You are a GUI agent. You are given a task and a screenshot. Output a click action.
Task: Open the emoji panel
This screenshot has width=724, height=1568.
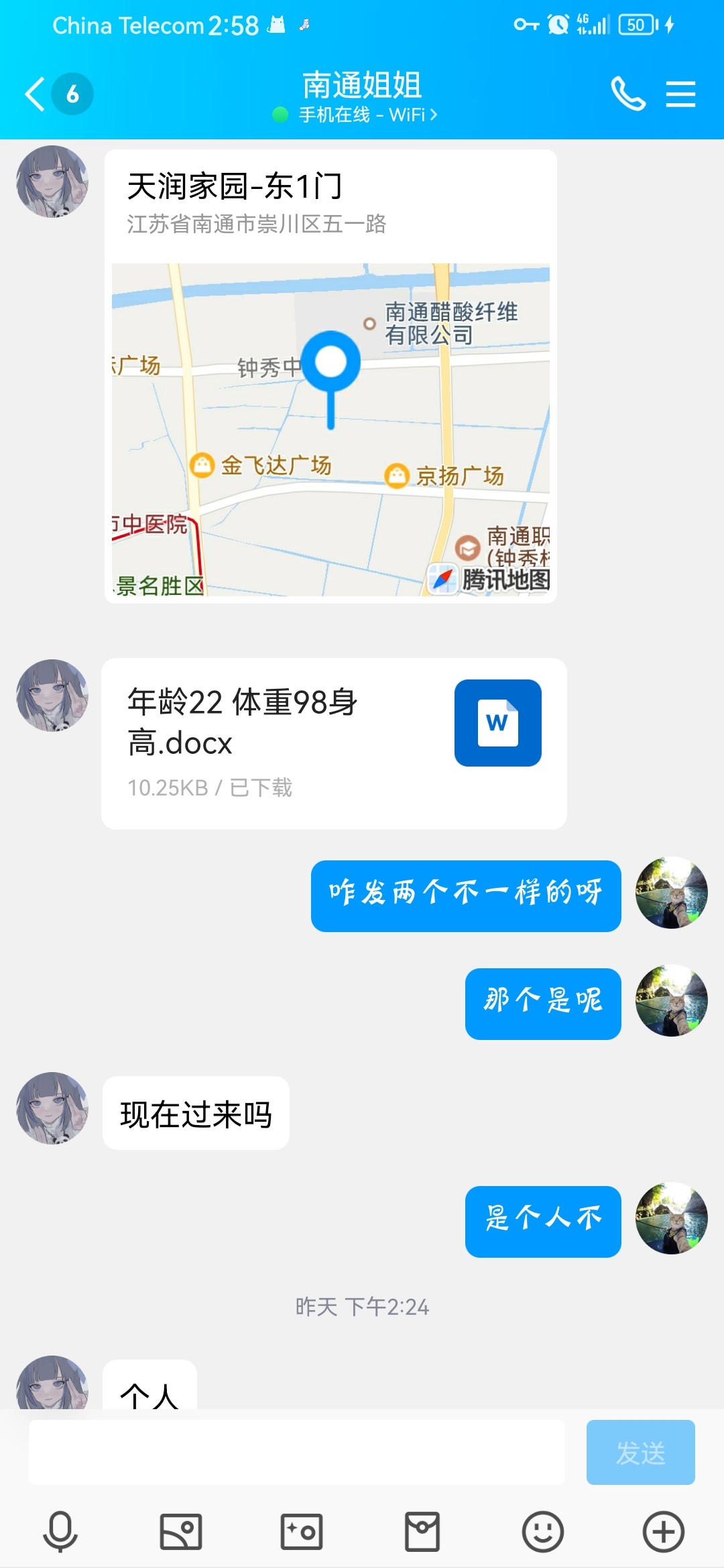pyautogui.click(x=542, y=1531)
